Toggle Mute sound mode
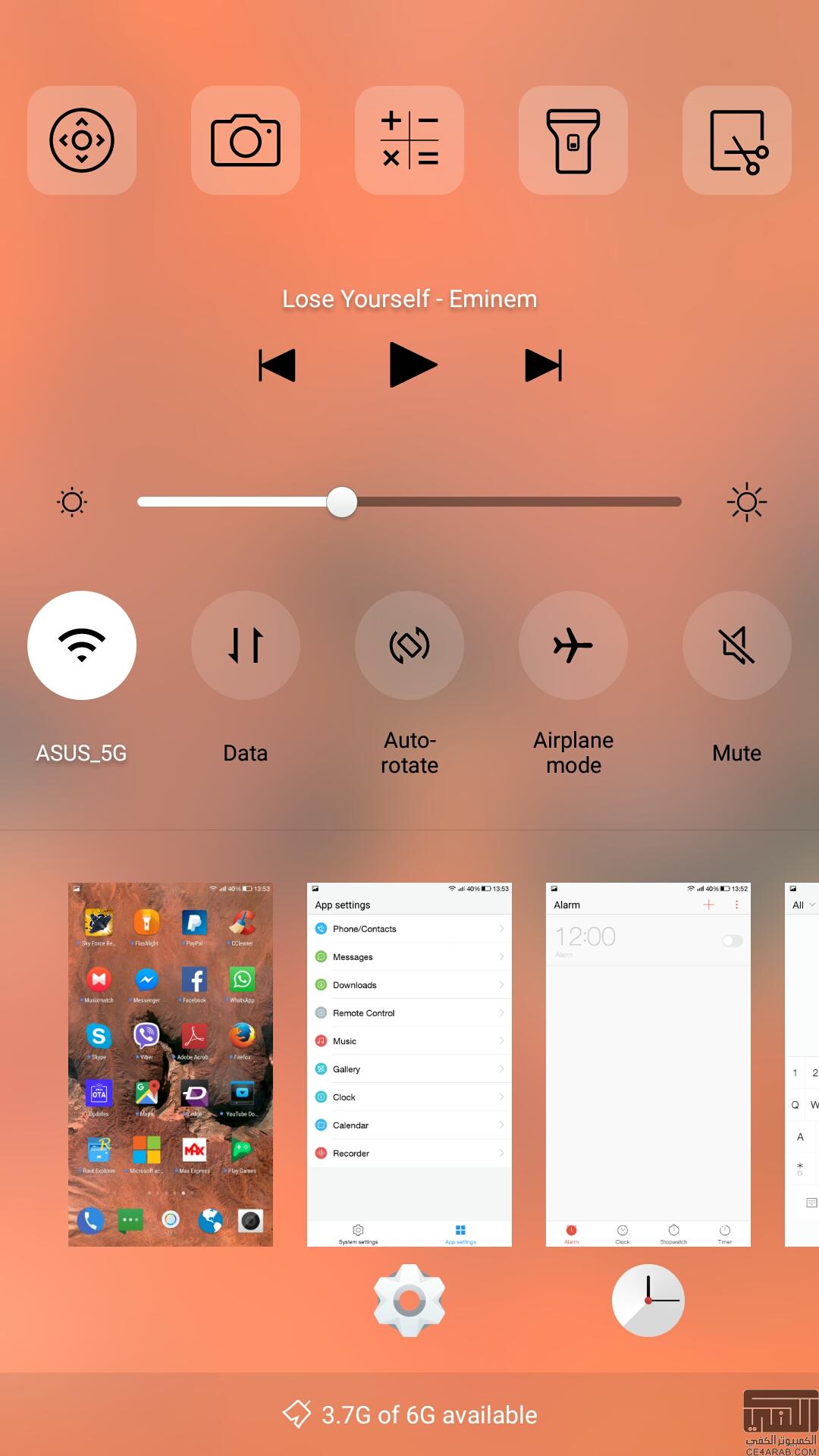The height and width of the screenshot is (1456, 819). coord(737,645)
